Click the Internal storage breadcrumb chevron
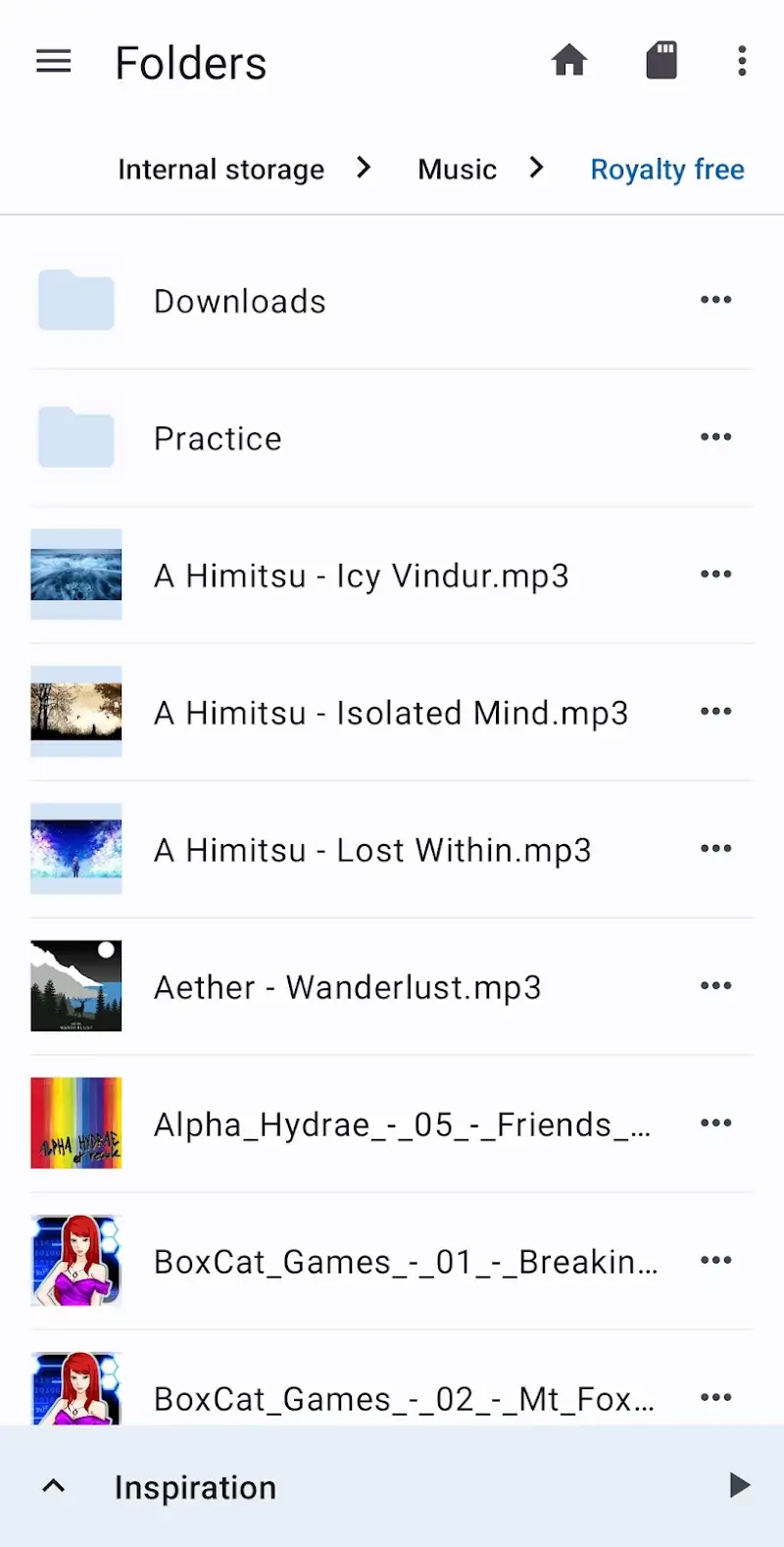 pyautogui.click(x=363, y=168)
